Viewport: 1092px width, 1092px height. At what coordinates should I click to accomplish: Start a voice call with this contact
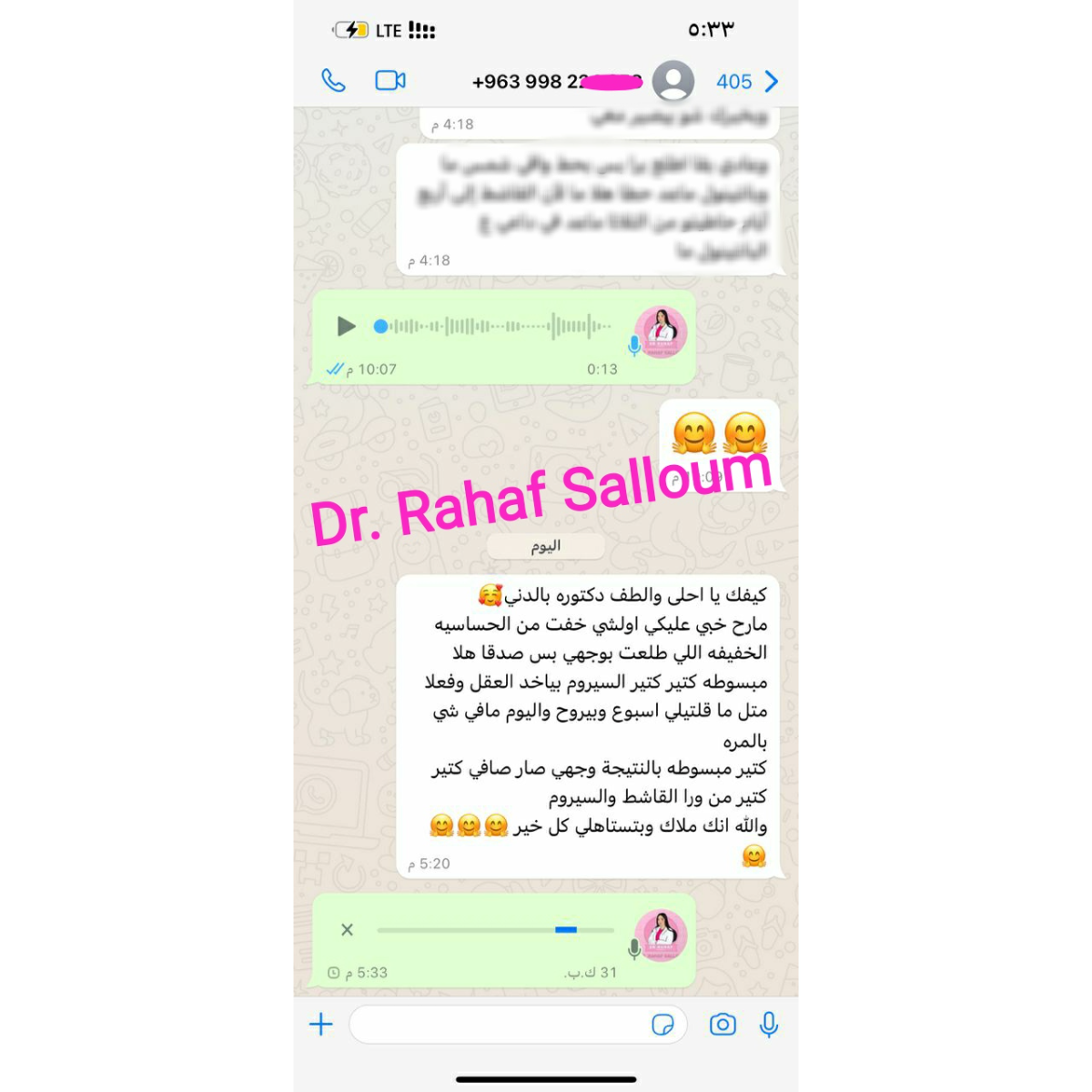pyautogui.click(x=333, y=81)
